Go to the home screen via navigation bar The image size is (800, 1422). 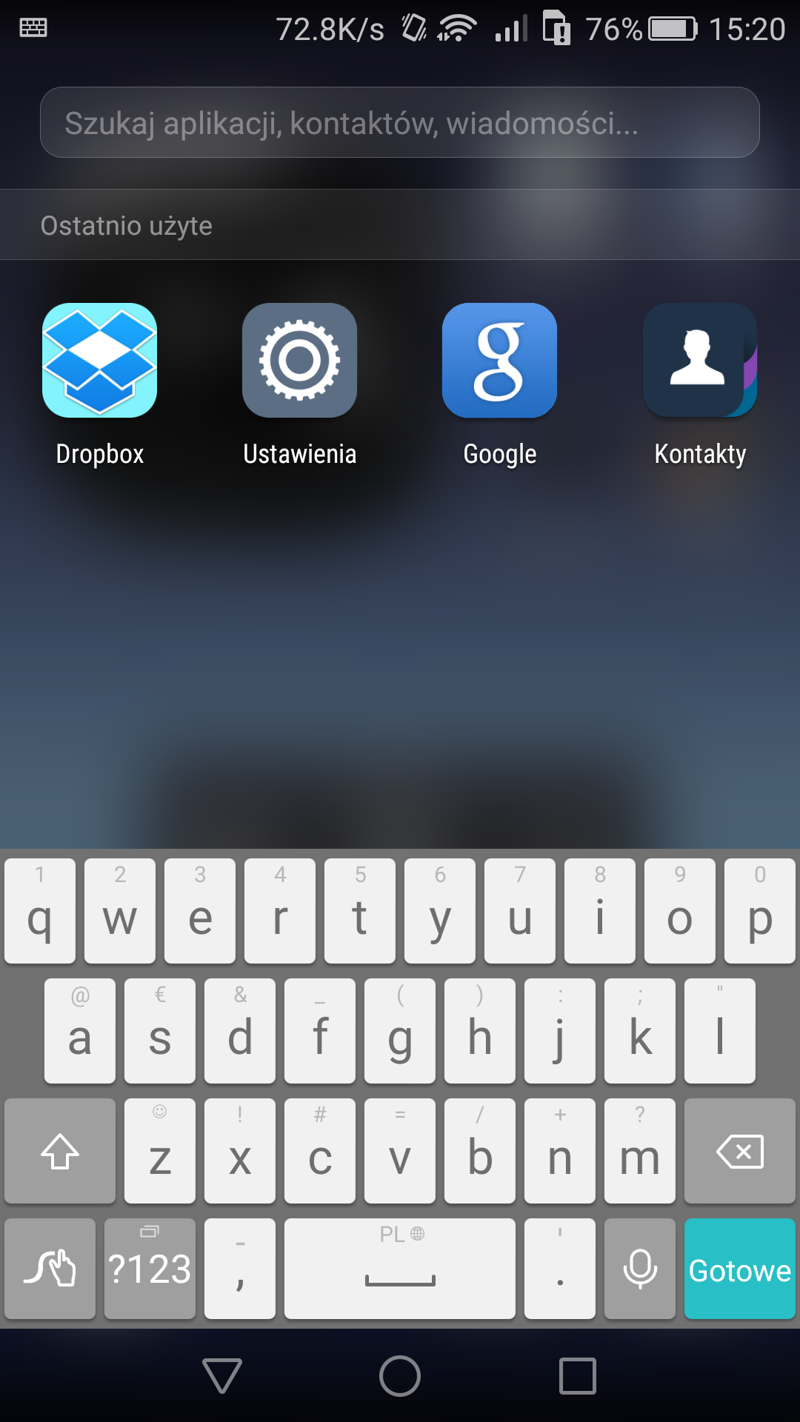click(x=400, y=1376)
